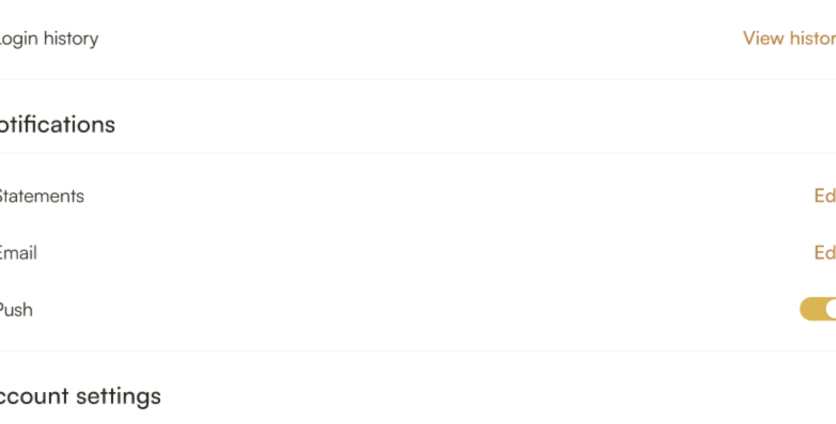Edit Statements notification settings

(x=824, y=196)
